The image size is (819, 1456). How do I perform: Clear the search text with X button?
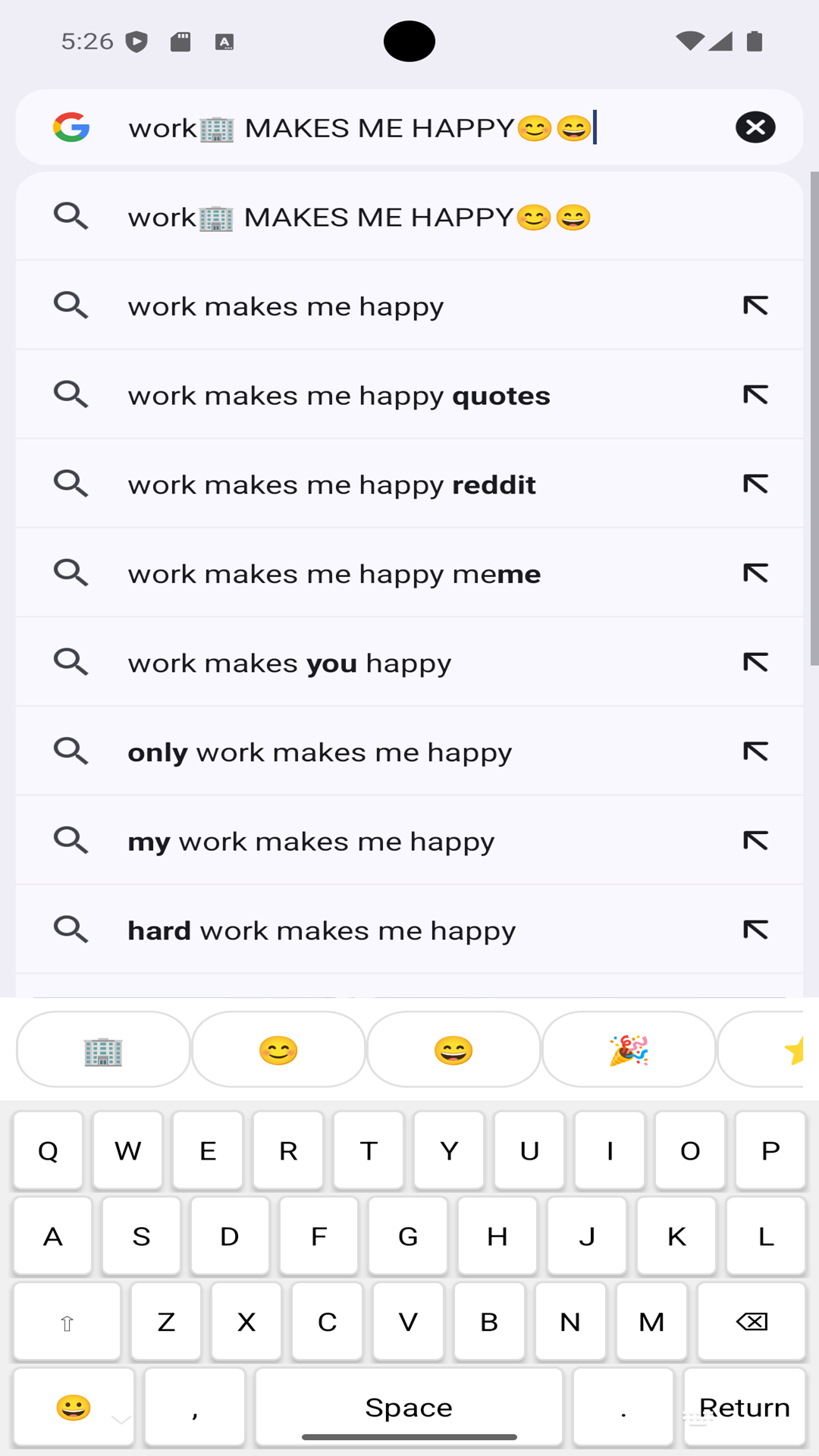coord(755,127)
